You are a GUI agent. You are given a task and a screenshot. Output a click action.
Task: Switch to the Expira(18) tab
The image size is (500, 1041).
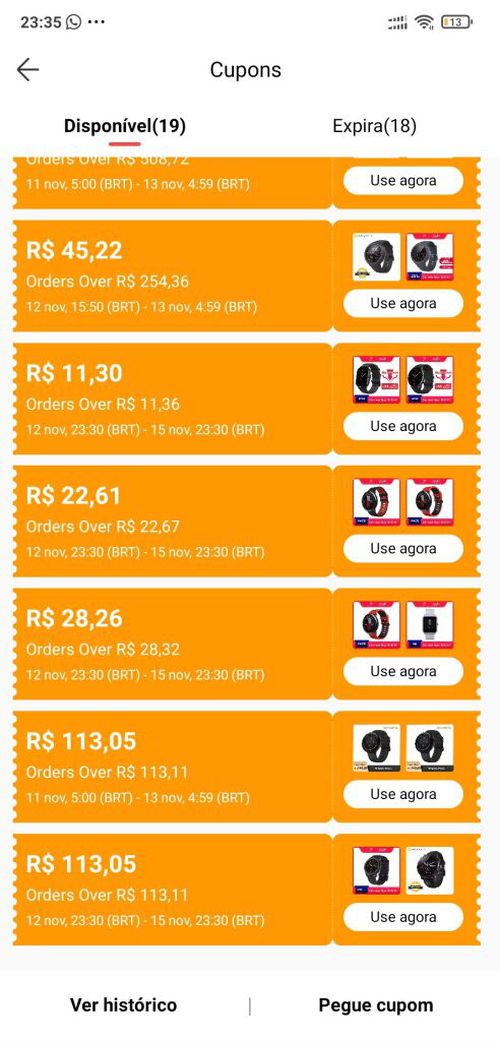[375, 126]
